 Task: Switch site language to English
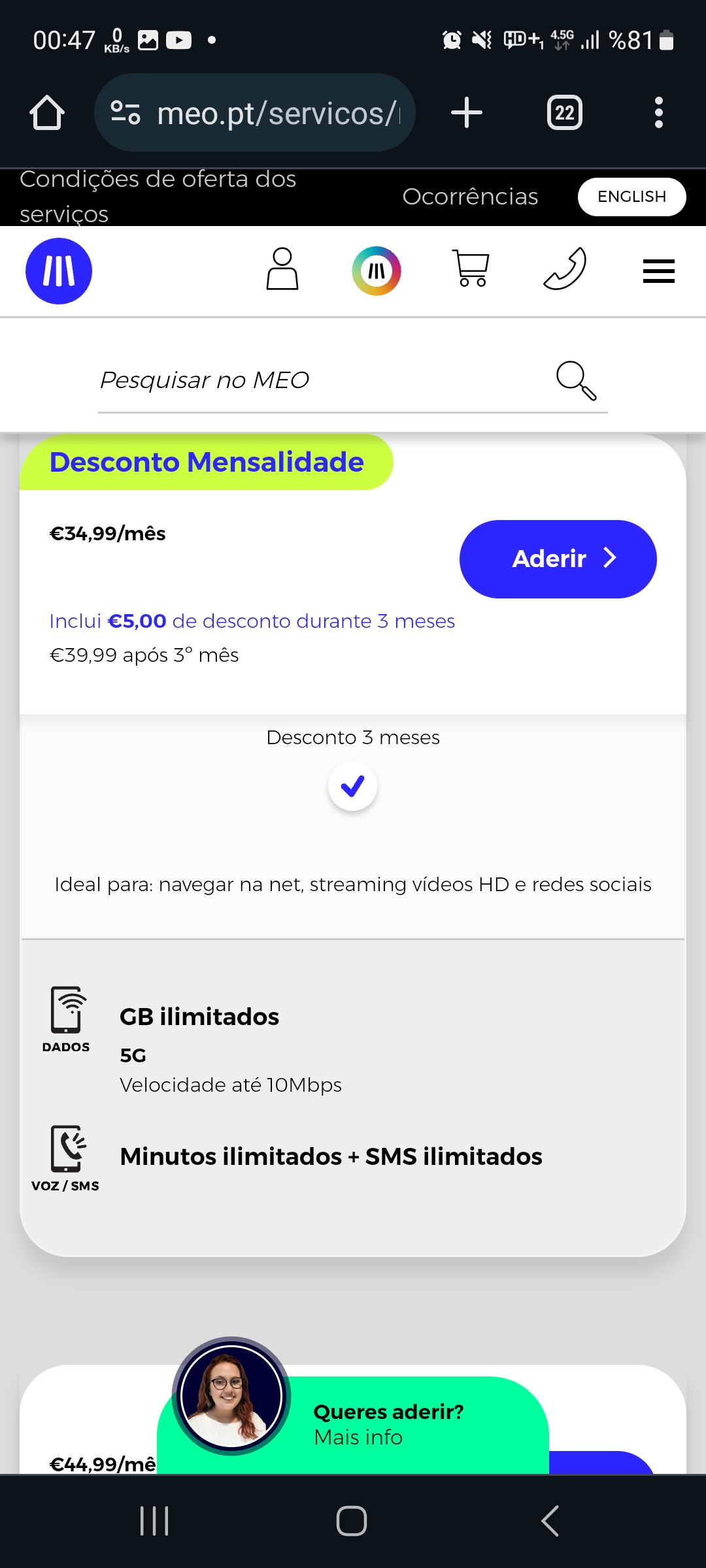click(x=631, y=197)
